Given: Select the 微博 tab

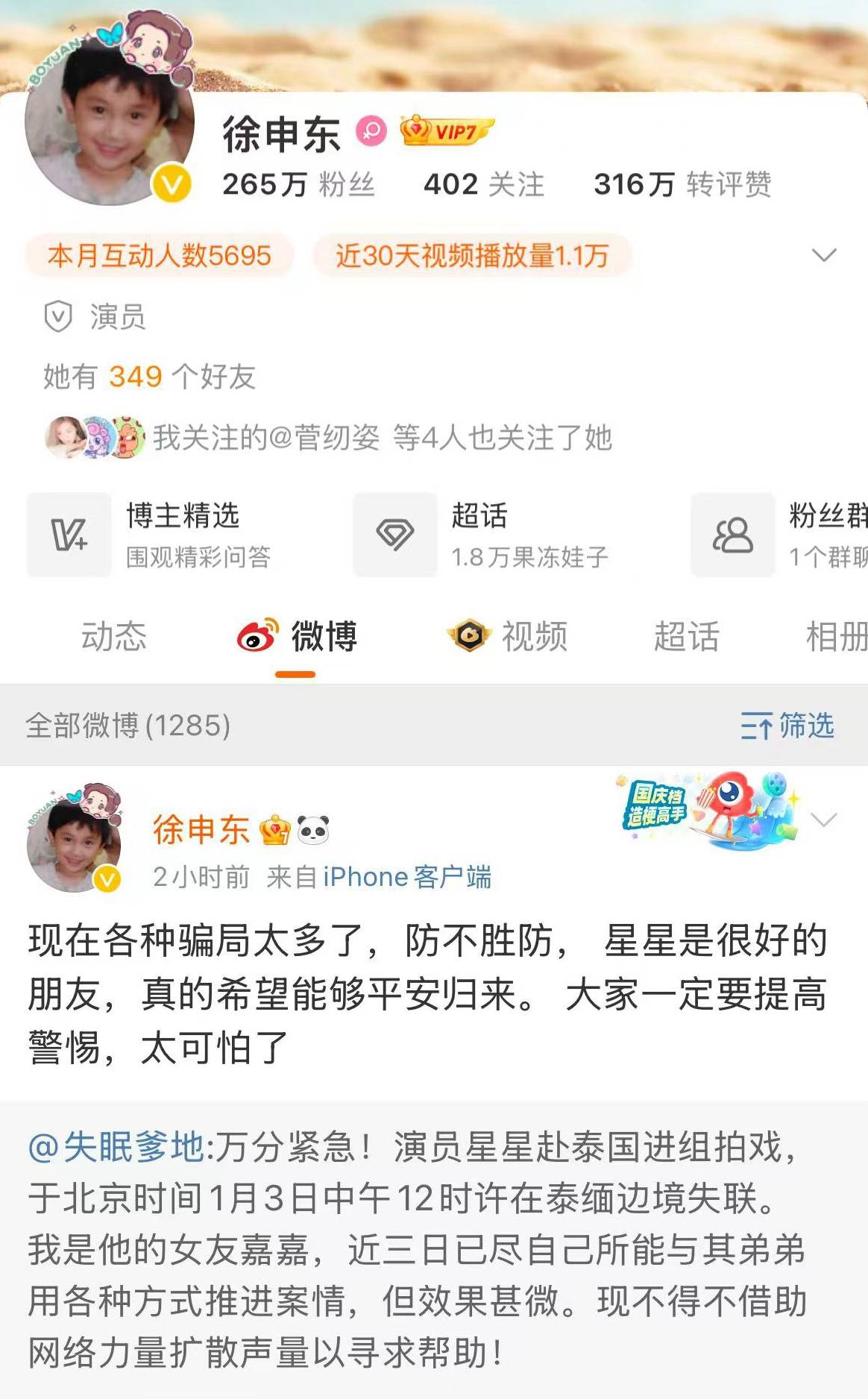Looking at the screenshot, I should click(297, 636).
